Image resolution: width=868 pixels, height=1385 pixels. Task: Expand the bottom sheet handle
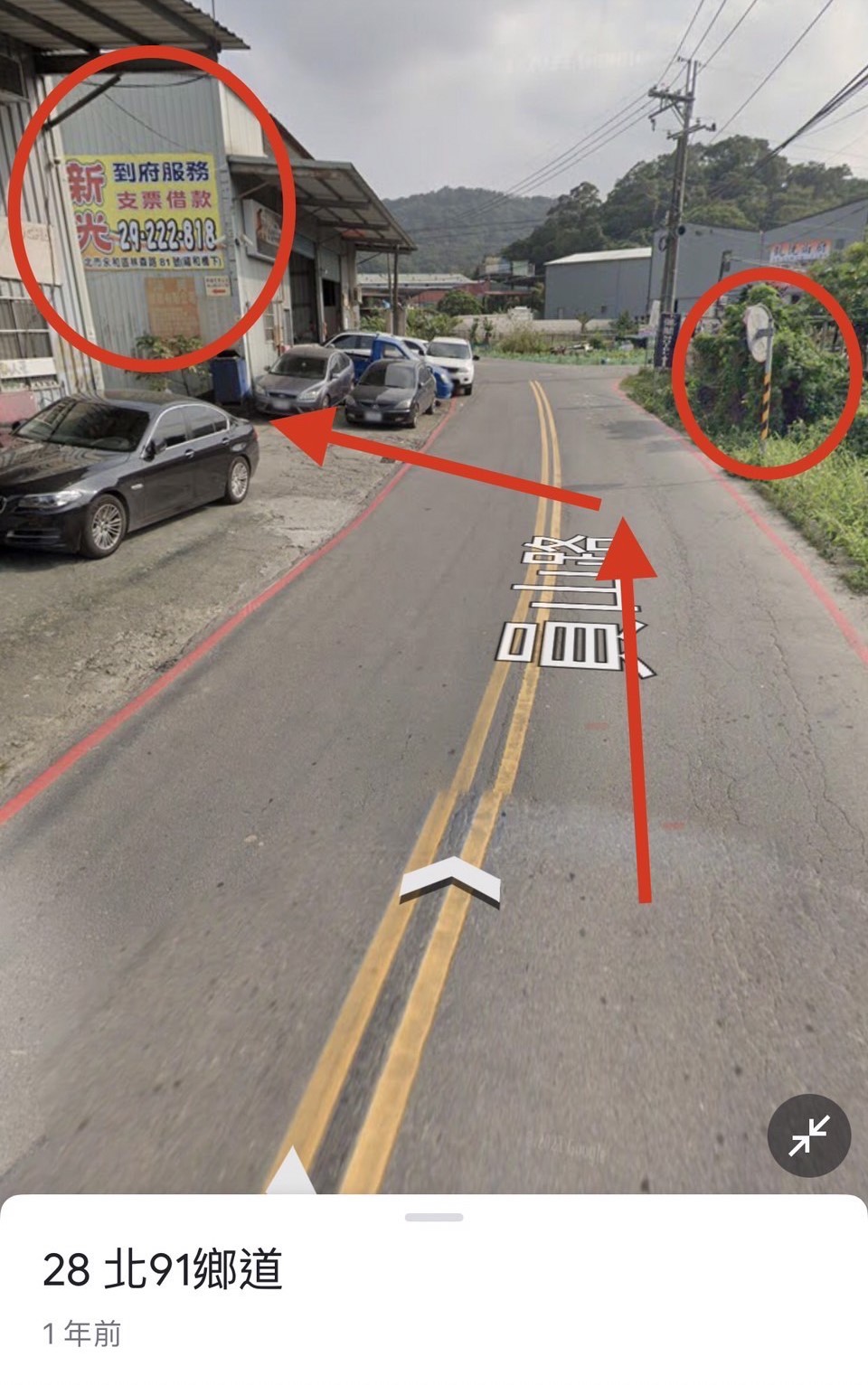[x=434, y=1218]
